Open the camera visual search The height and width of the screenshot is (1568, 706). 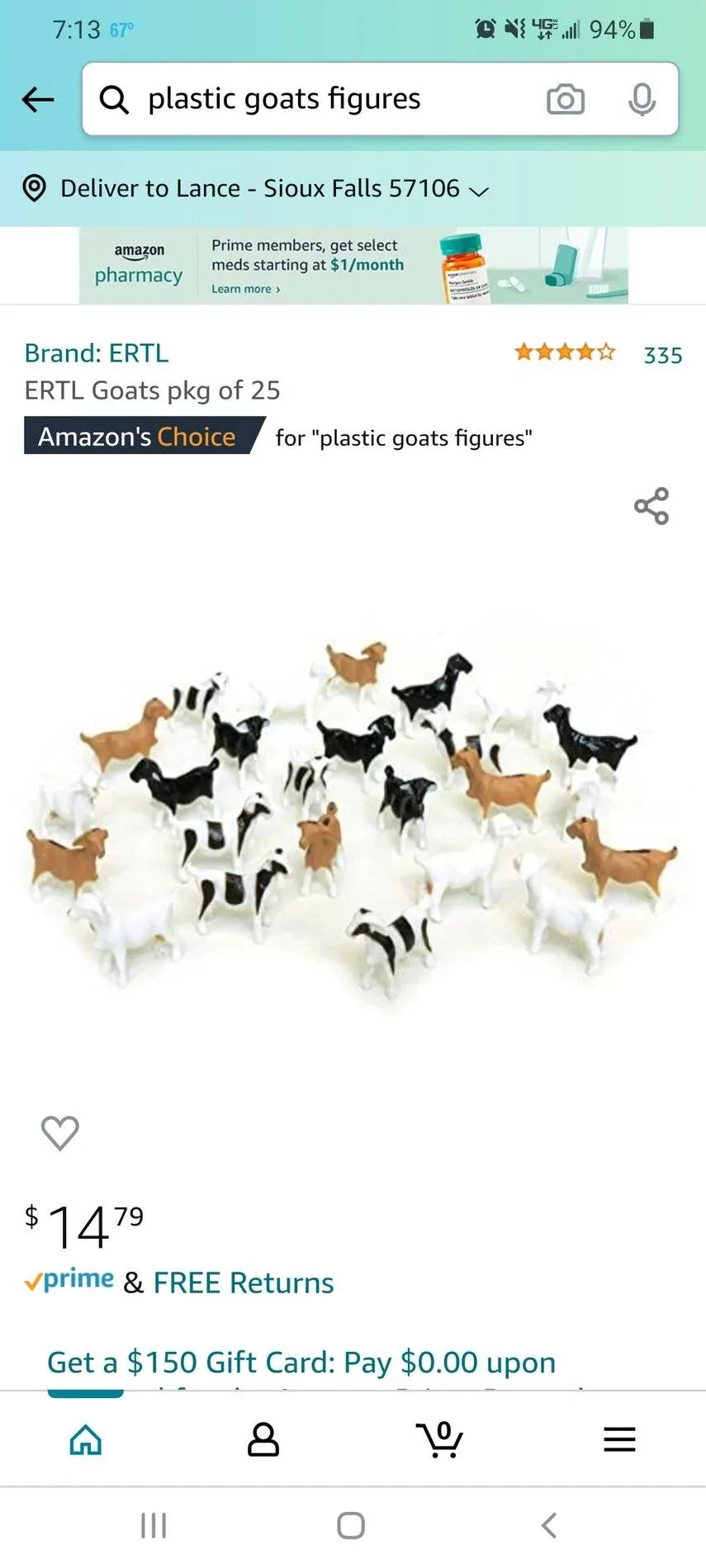(x=566, y=99)
